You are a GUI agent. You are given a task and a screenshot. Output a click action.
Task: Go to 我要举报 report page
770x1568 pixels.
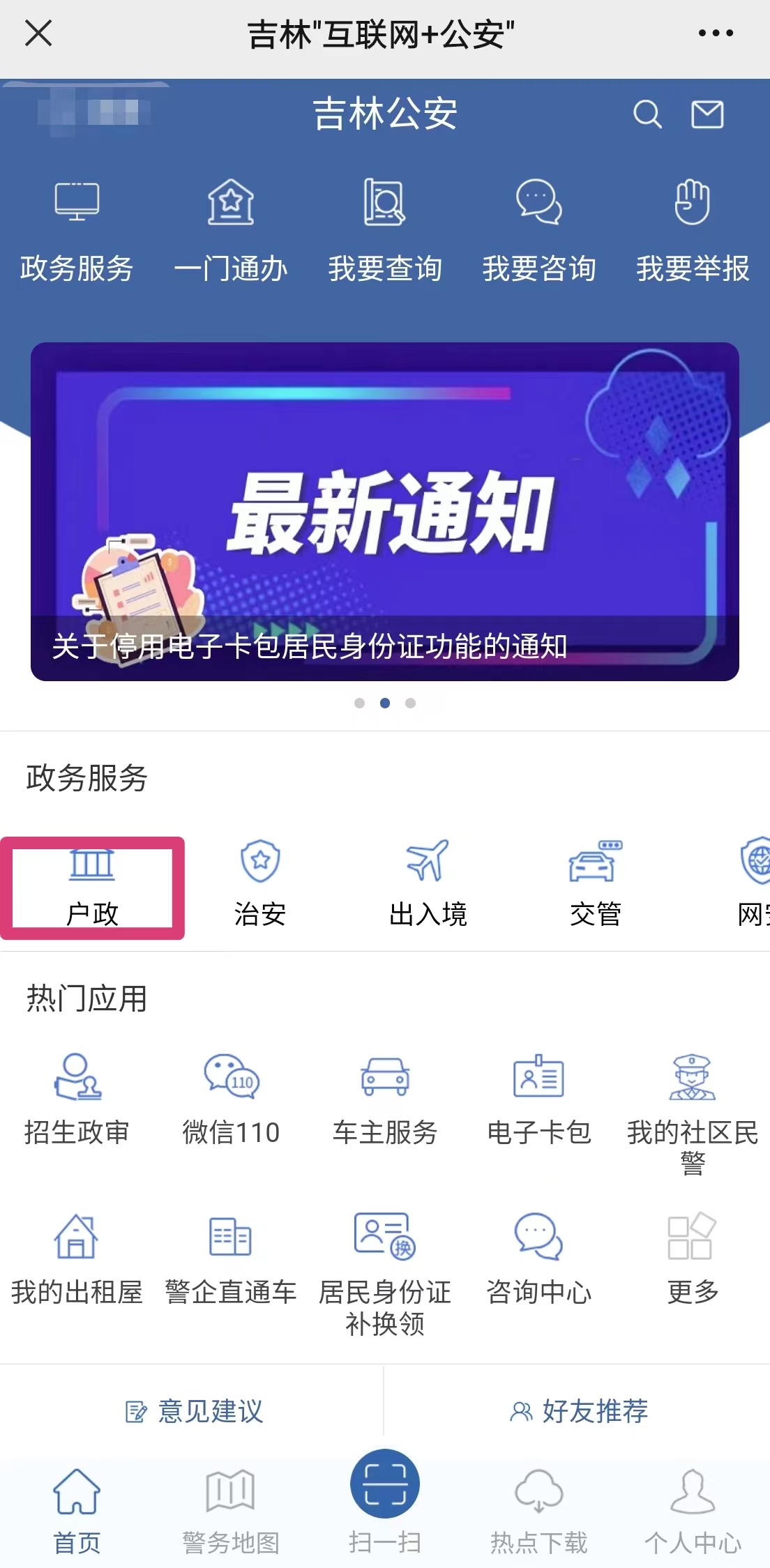click(x=692, y=230)
